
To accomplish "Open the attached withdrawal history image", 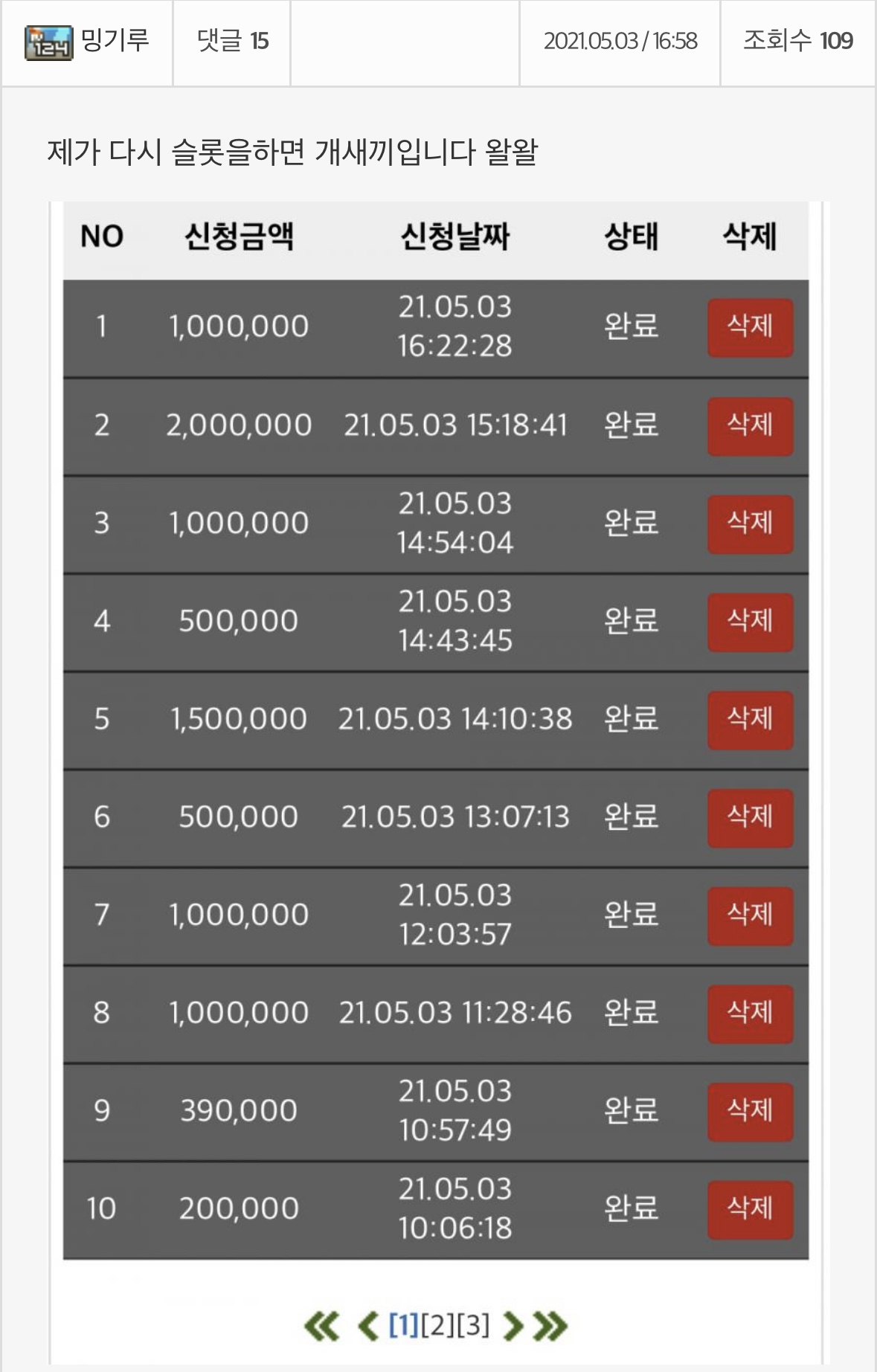I will click(439, 783).
